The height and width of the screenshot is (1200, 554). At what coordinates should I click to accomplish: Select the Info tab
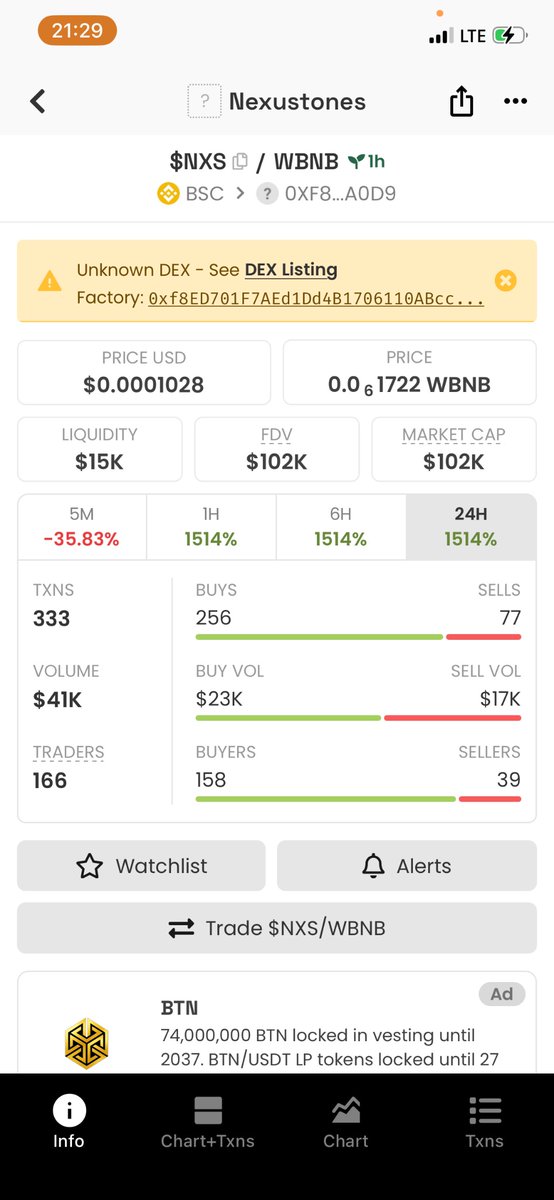pos(69,1121)
